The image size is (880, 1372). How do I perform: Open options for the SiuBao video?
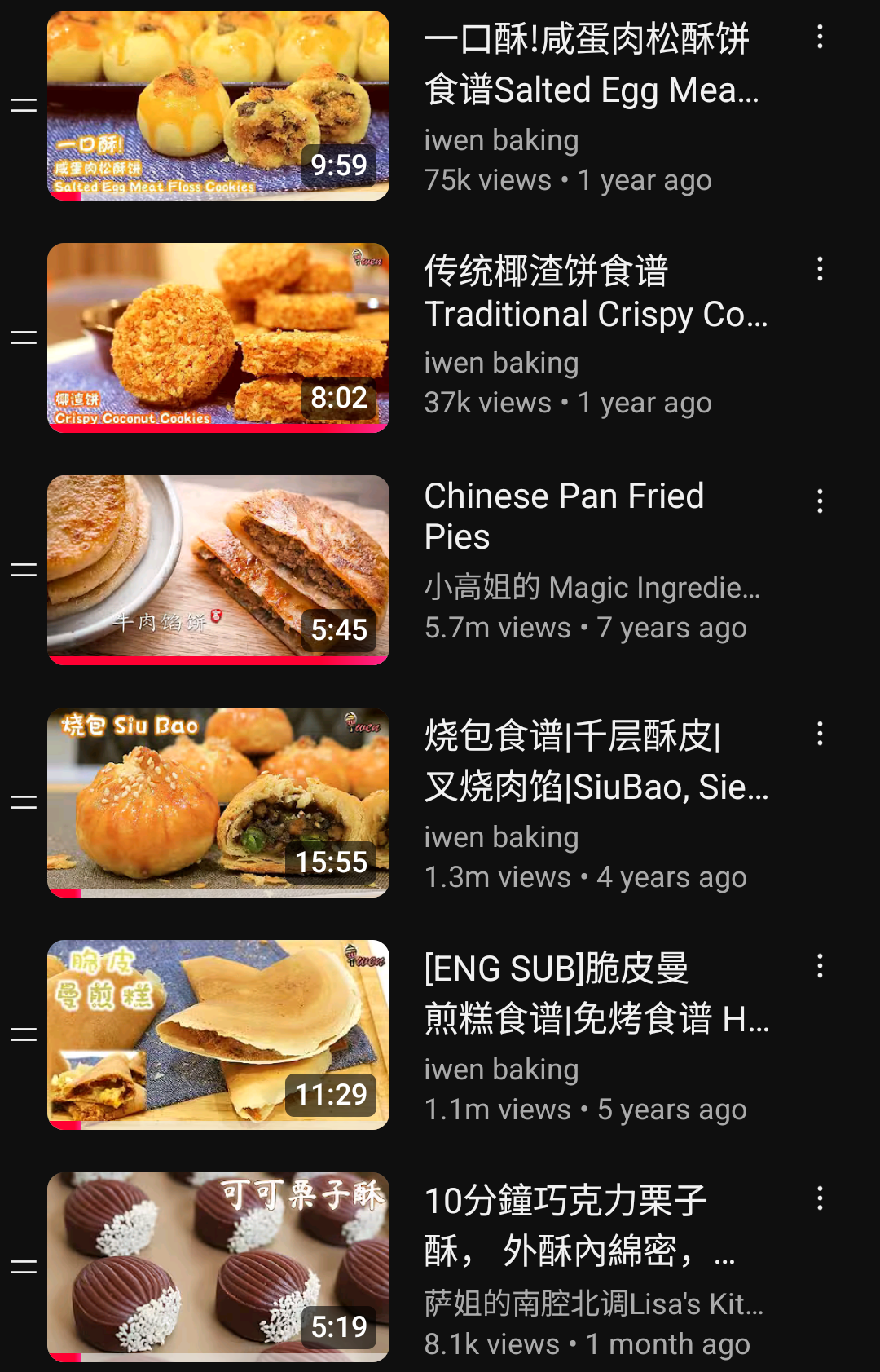coord(820,734)
